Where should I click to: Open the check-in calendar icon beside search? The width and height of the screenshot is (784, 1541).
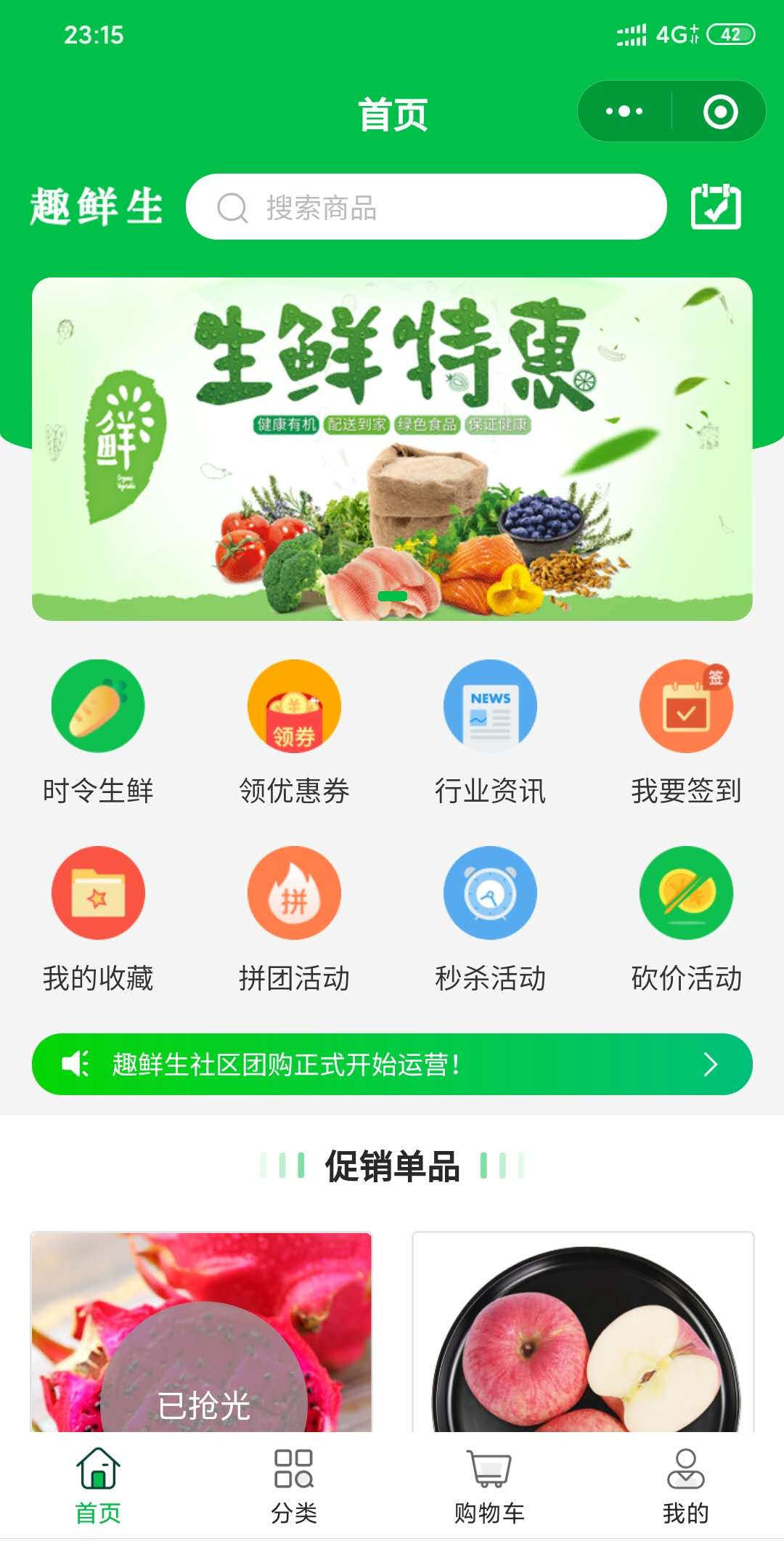tap(716, 207)
